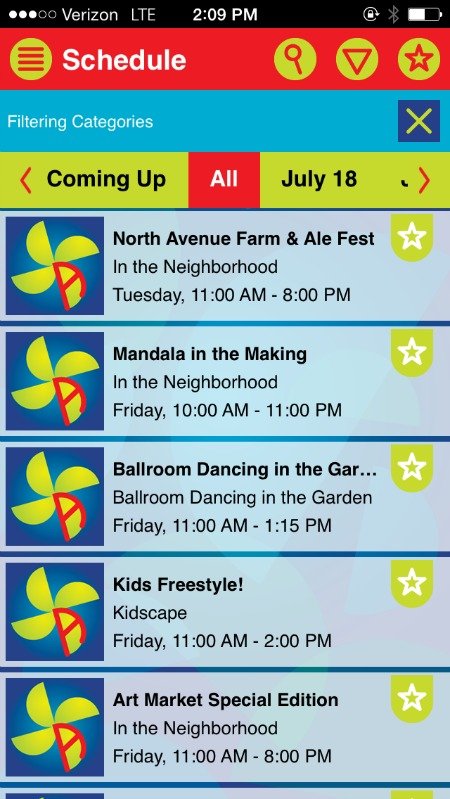Tap the right arrow on date bar
Image resolution: width=450 pixels, height=799 pixels.
pos(424,180)
